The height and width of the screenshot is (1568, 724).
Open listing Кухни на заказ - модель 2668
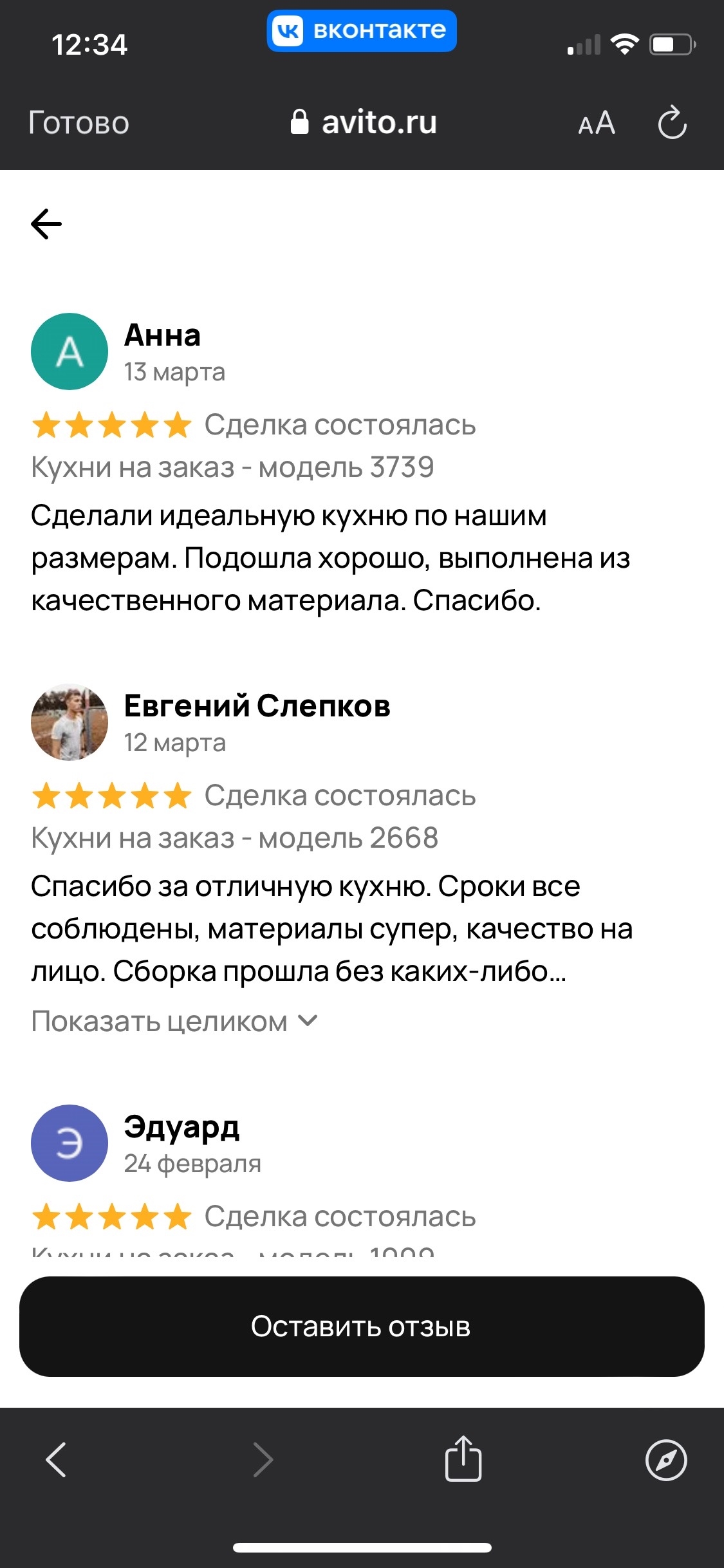tap(234, 838)
